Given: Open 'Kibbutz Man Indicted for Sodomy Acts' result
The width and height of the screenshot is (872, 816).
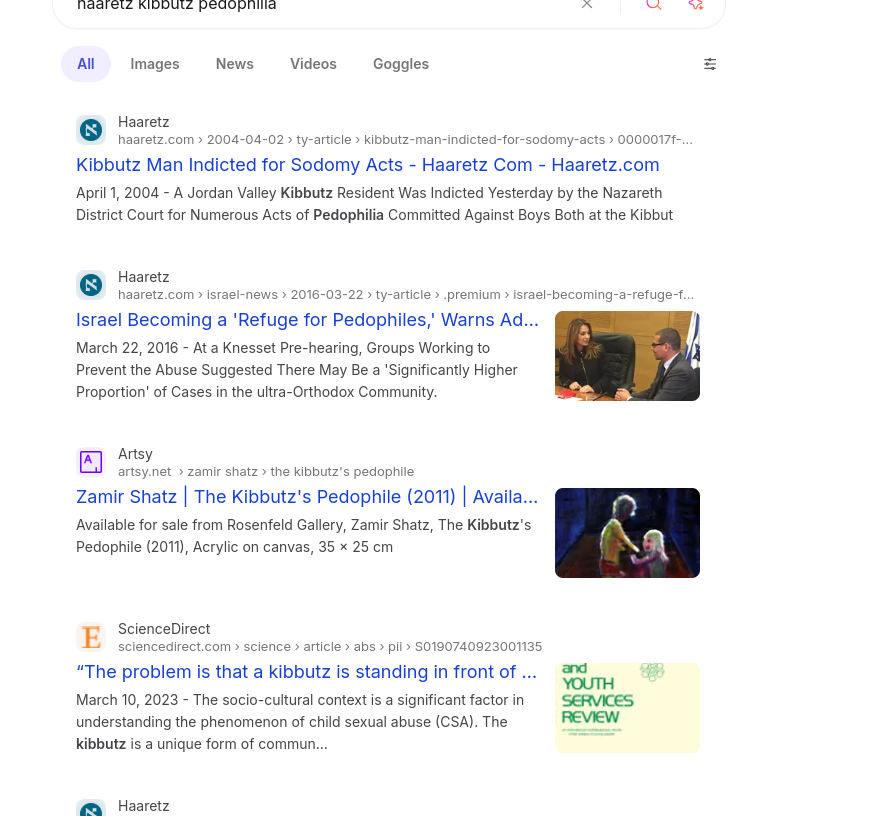Looking at the screenshot, I should click(x=368, y=165).
